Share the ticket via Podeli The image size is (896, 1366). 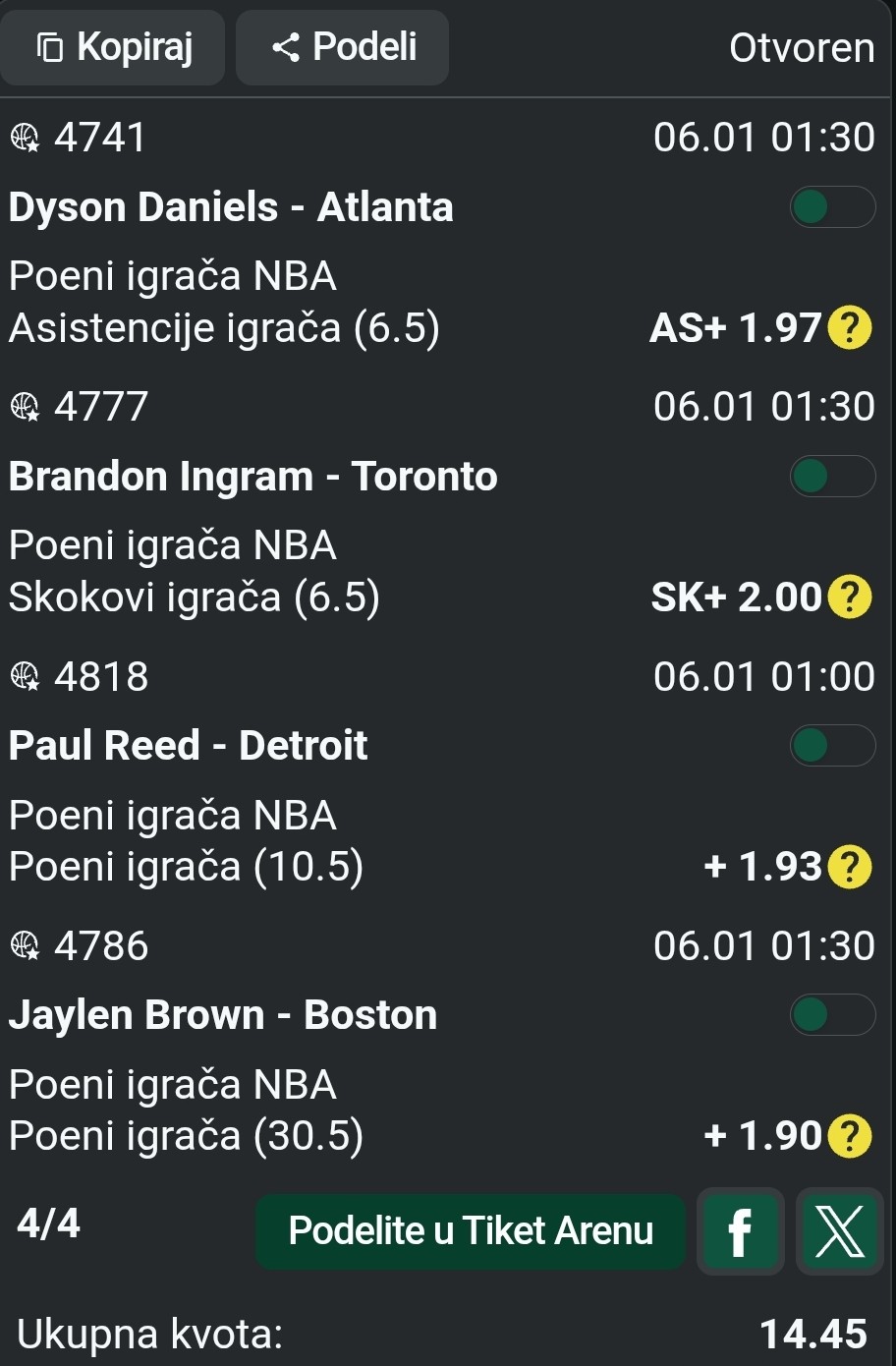(343, 47)
